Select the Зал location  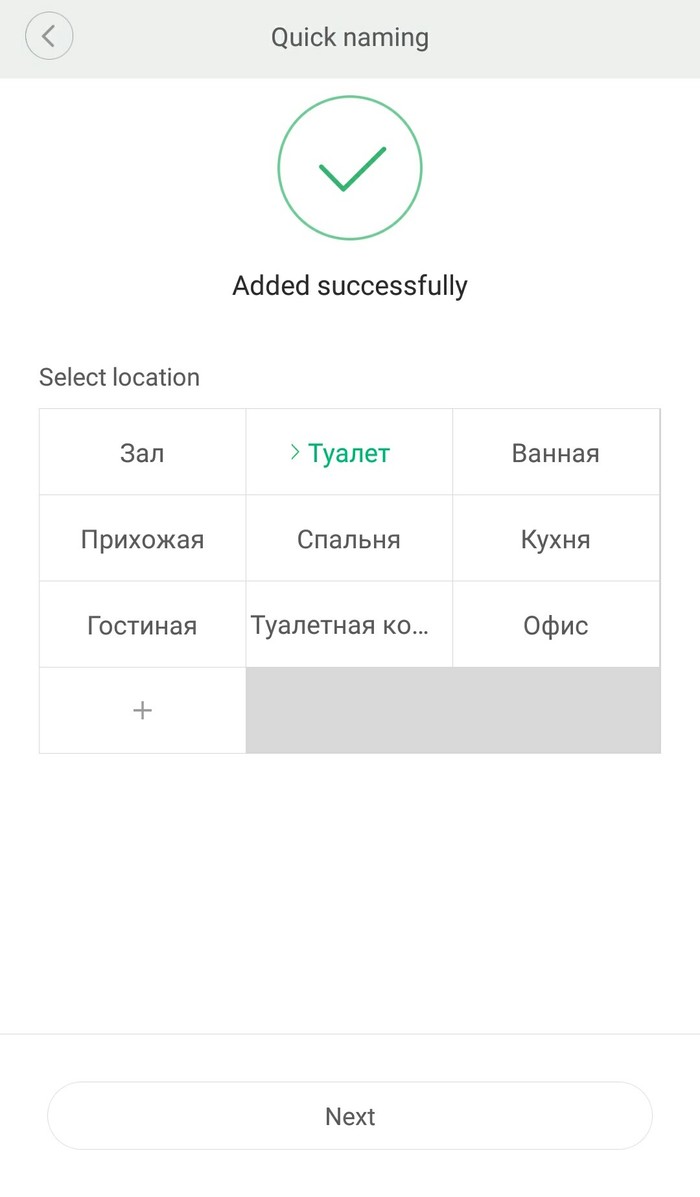pos(142,453)
